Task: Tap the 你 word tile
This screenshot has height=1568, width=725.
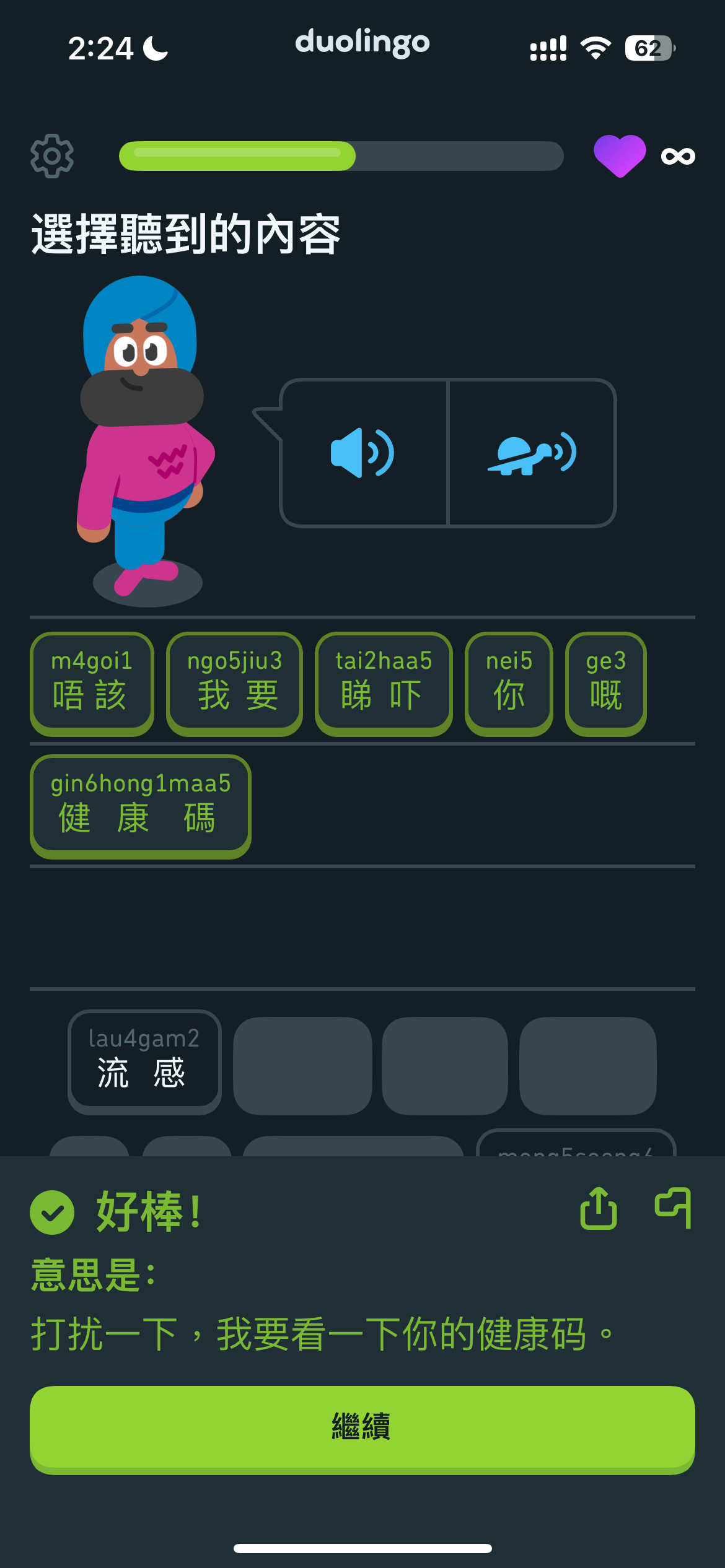Action: pyautogui.click(x=509, y=683)
